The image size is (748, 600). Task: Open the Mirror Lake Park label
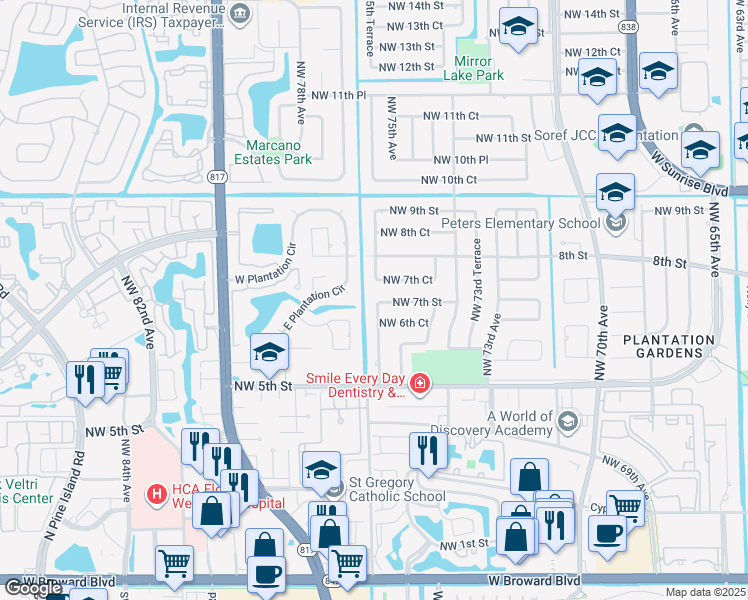[x=478, y=67]
